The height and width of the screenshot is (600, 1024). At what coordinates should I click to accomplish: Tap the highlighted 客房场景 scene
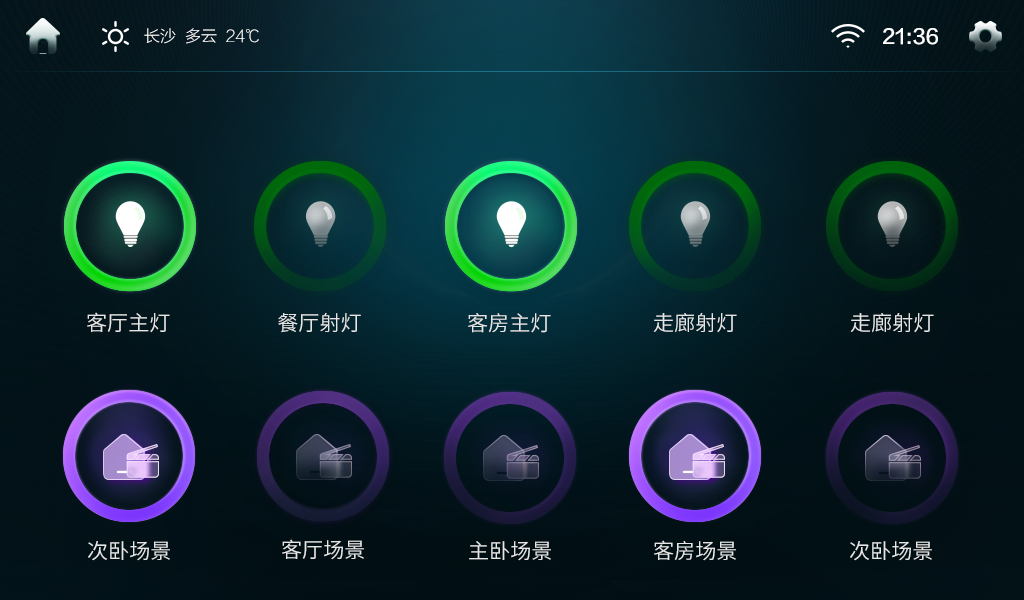[x=695, y=456]
